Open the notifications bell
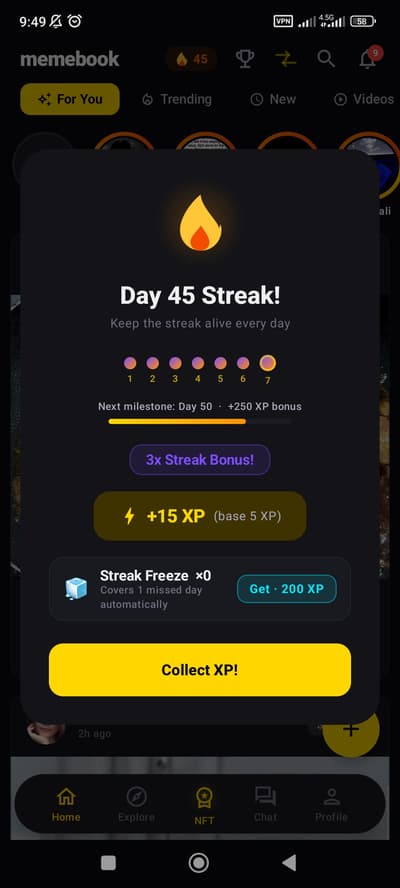 pyautogui.click(x=368, y=59)
